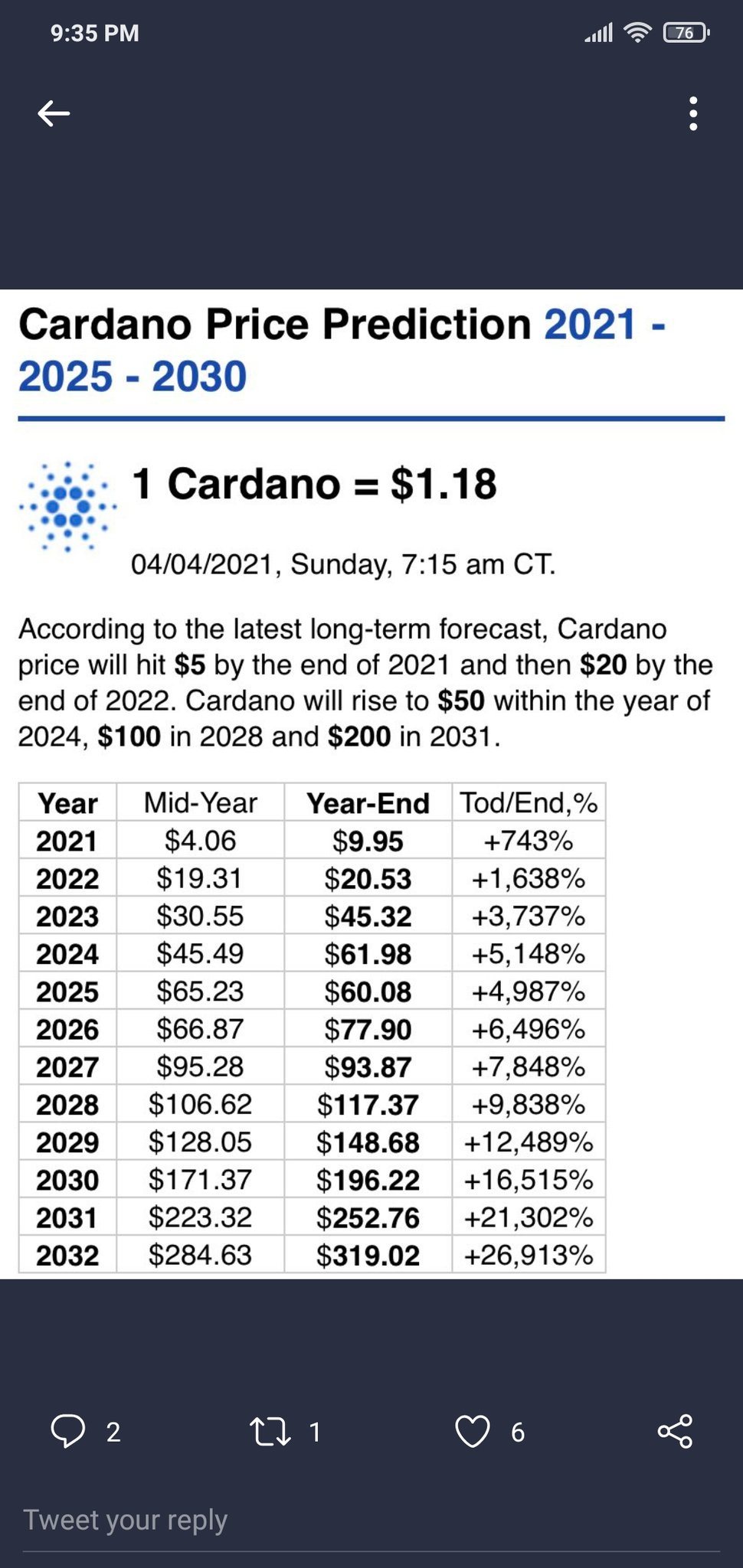Viewport: 743px width, 1568px height.
Task: Retweet this Cardano prediction tweet
Action: [270, 1431]
